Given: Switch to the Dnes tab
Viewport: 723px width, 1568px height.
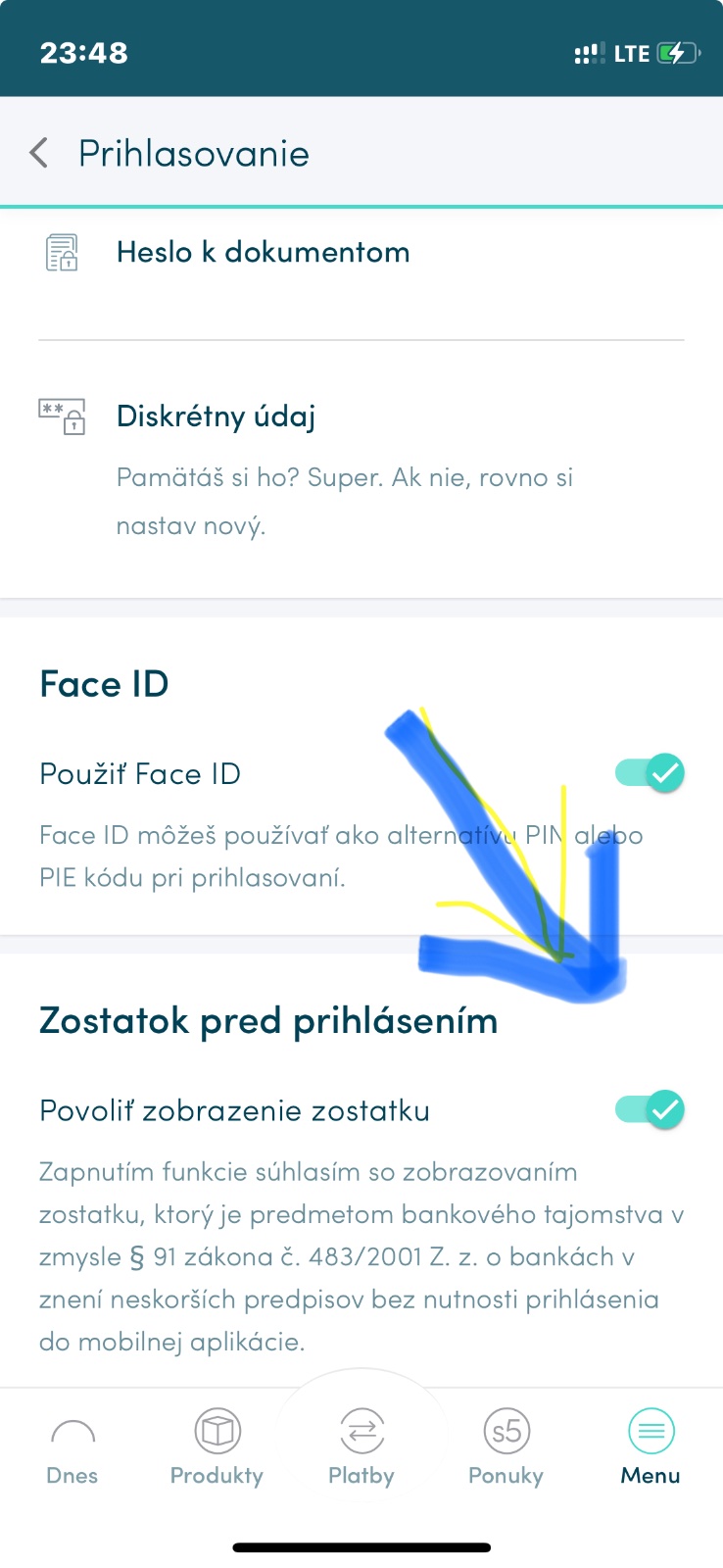Looking at the screenshot, I should coord(72,1448).
